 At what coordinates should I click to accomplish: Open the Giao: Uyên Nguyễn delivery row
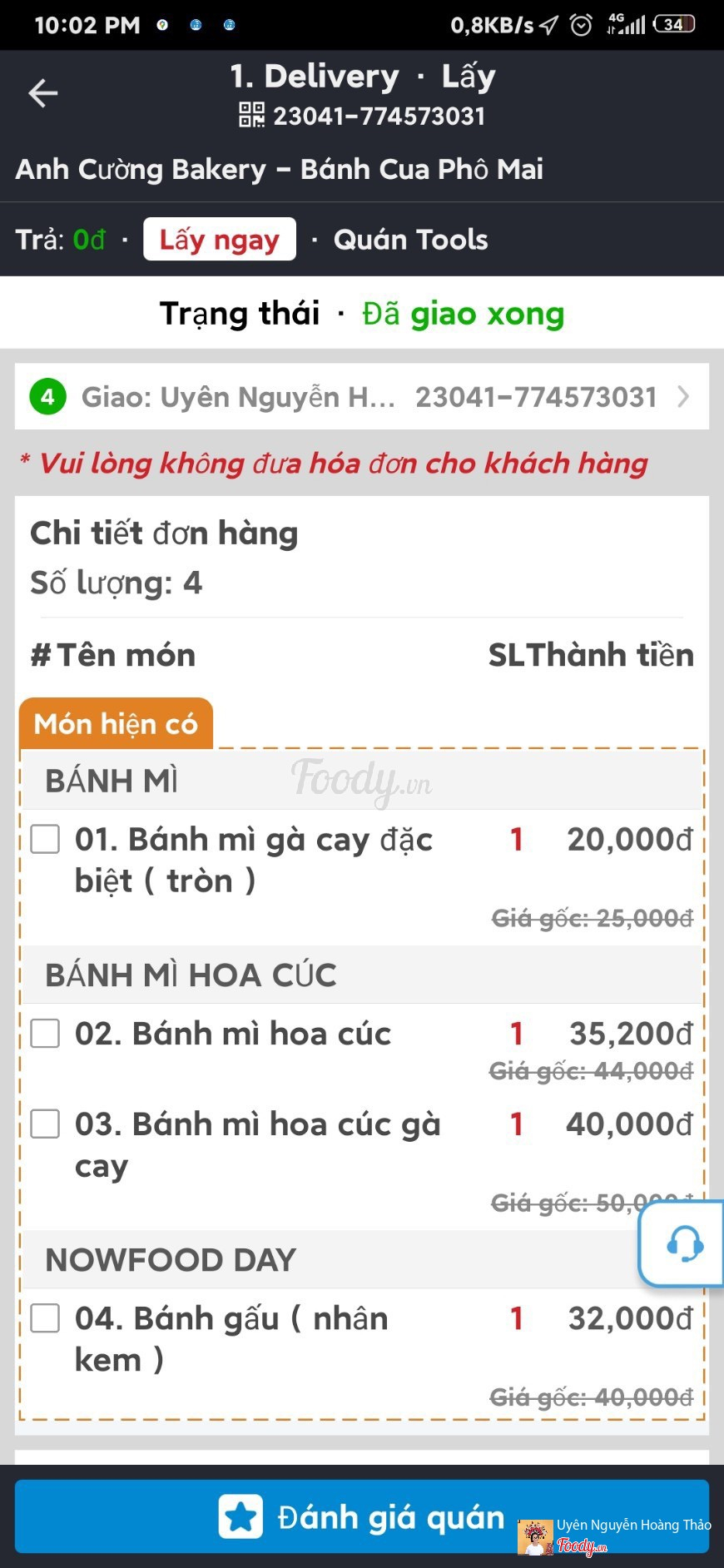[362, 397]
